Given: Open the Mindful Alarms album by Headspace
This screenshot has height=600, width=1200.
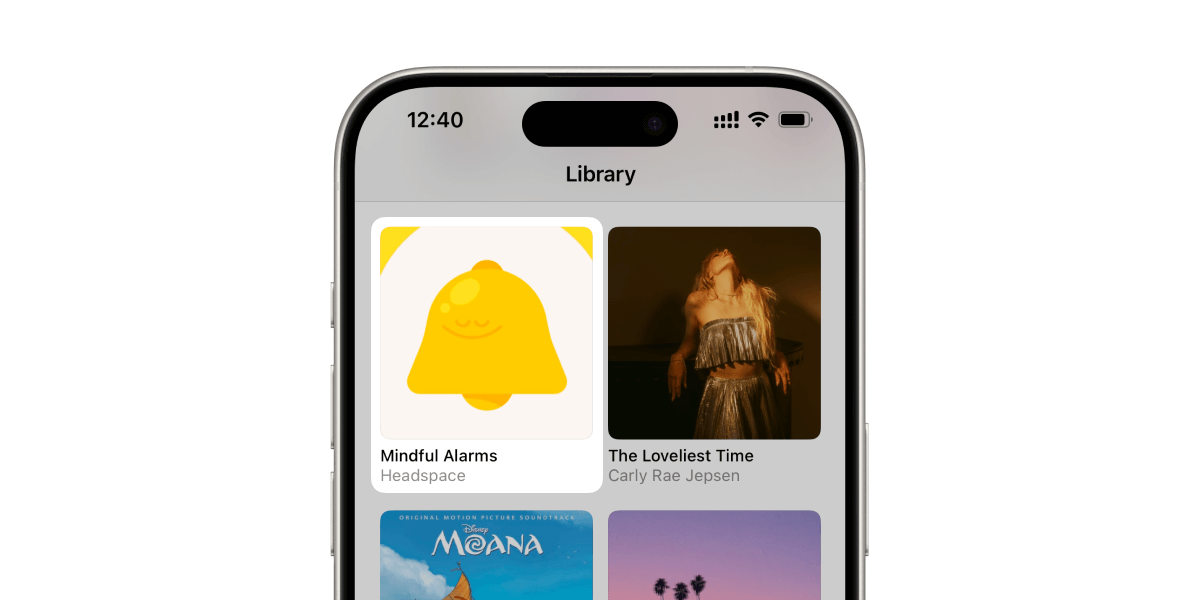Looking at the screenshot, I should (486, 333).
